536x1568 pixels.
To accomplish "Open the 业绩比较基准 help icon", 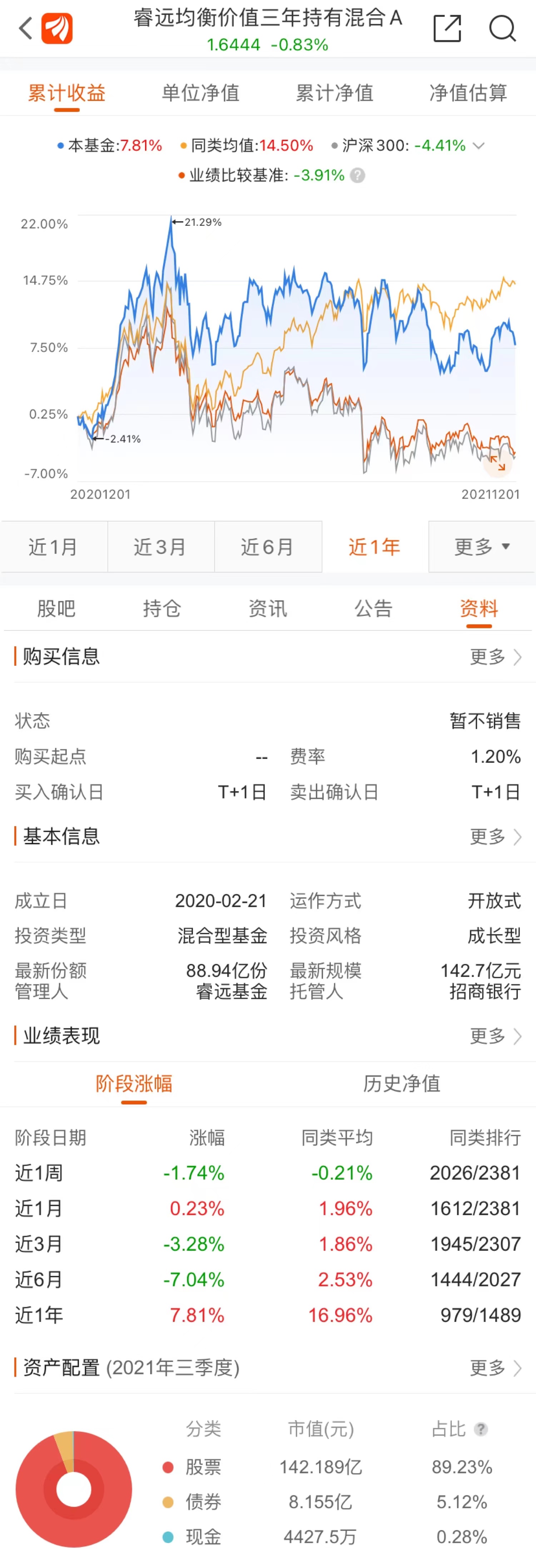I will [358, 175].
